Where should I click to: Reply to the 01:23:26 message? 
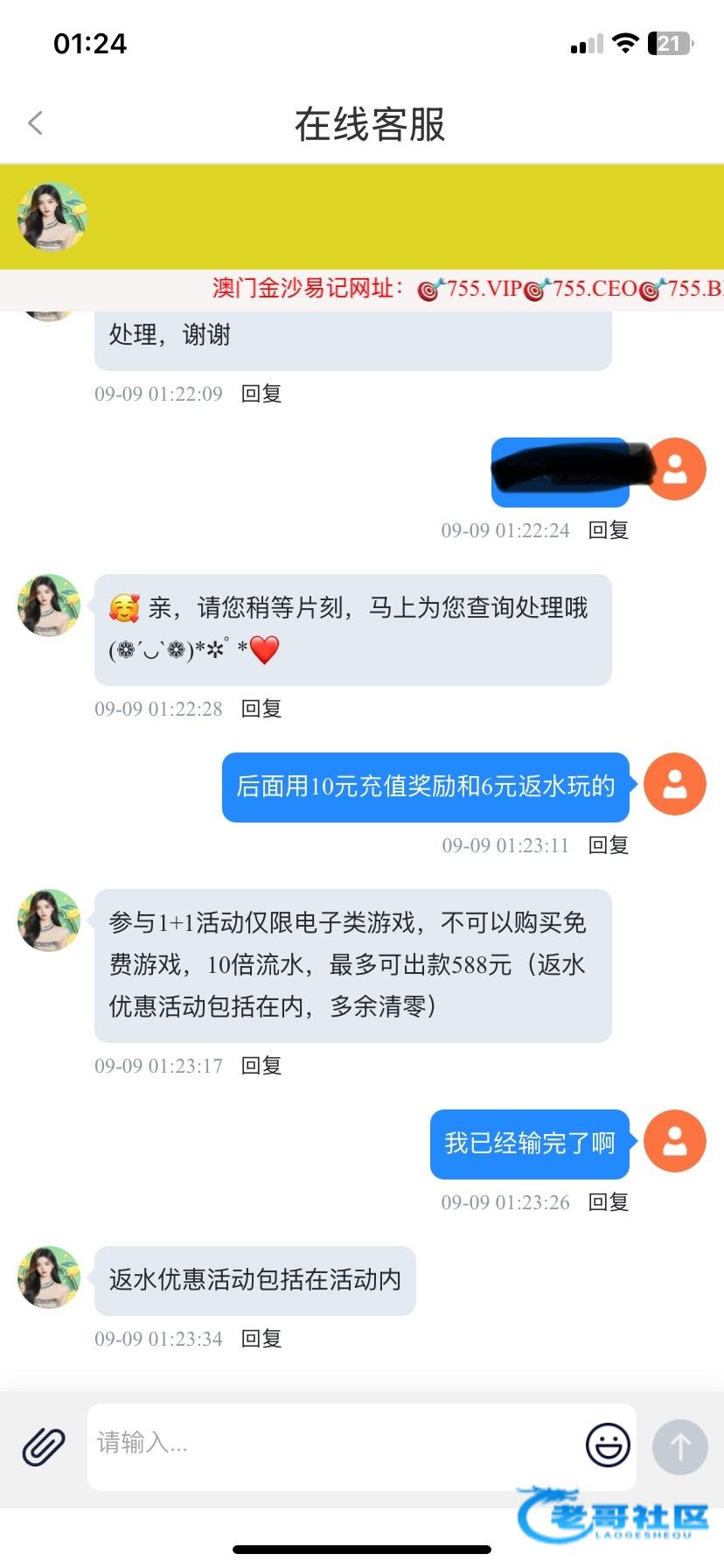tap(608, 1202)
